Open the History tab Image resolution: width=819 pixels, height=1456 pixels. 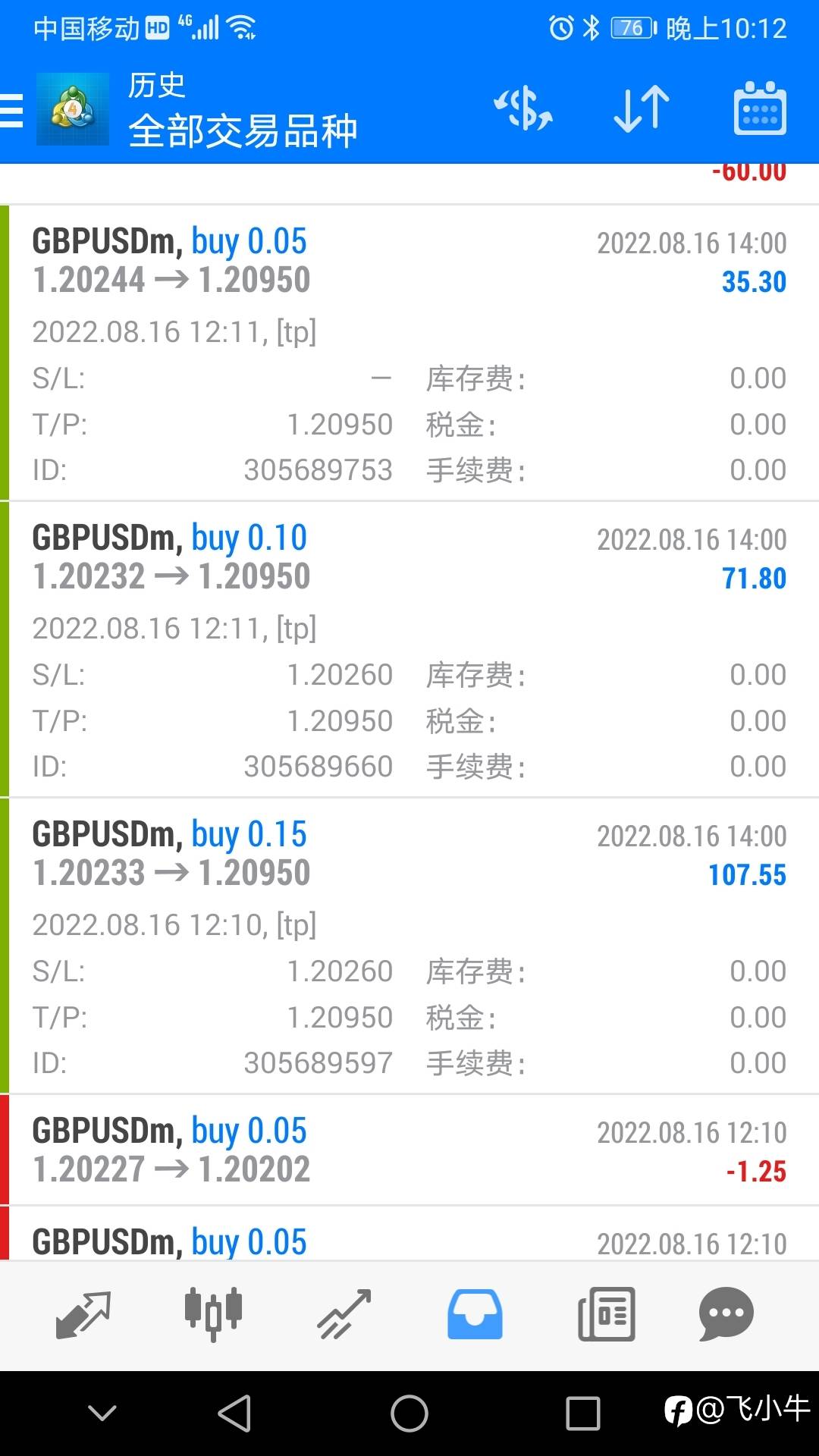[x=475, y=1314]
